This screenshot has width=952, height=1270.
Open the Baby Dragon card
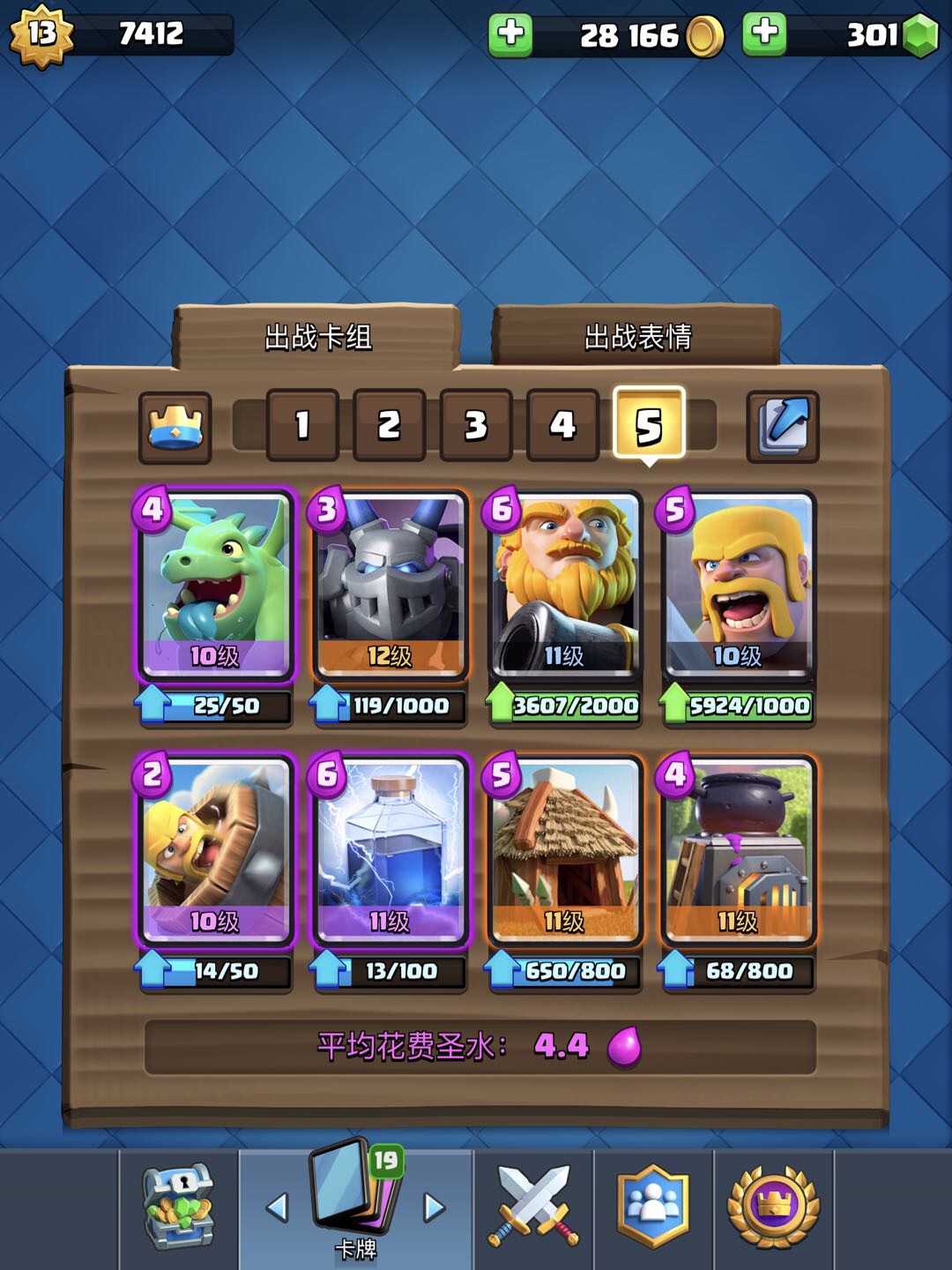click(x=215, y=585)
